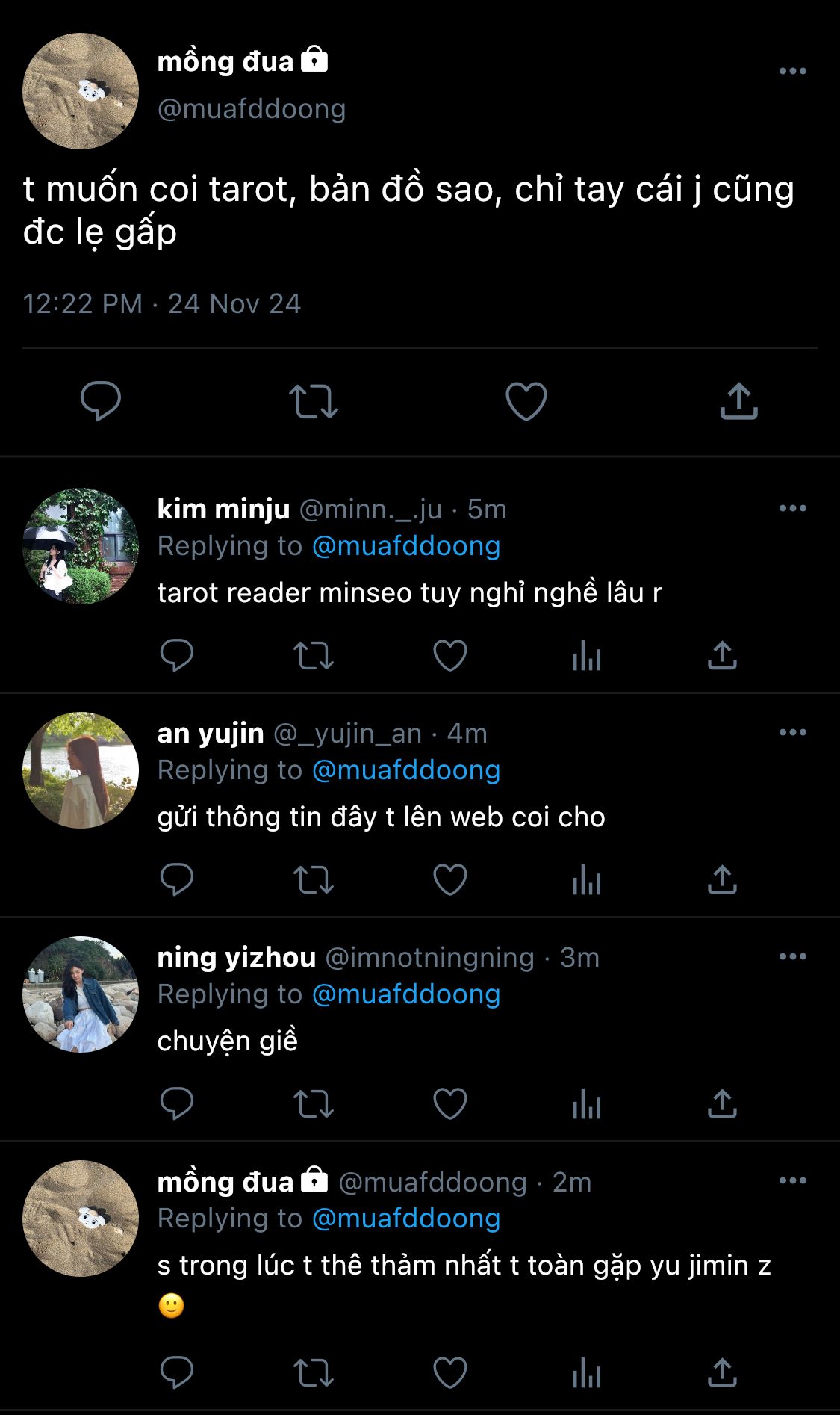Share mồng đua's yu jimin comment
This screenshot has height=1415, width=840.
[722, 1372]
